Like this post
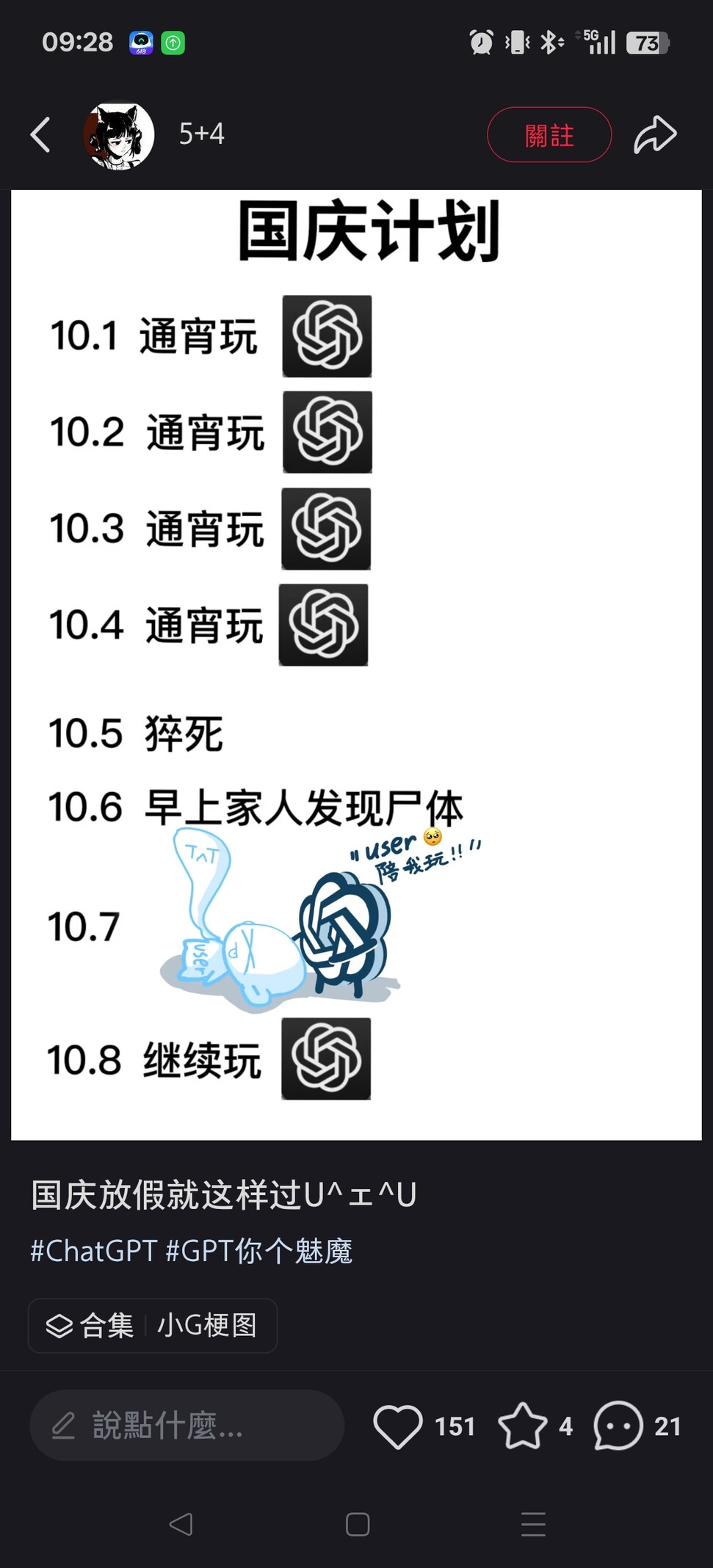 point(398,1426)
